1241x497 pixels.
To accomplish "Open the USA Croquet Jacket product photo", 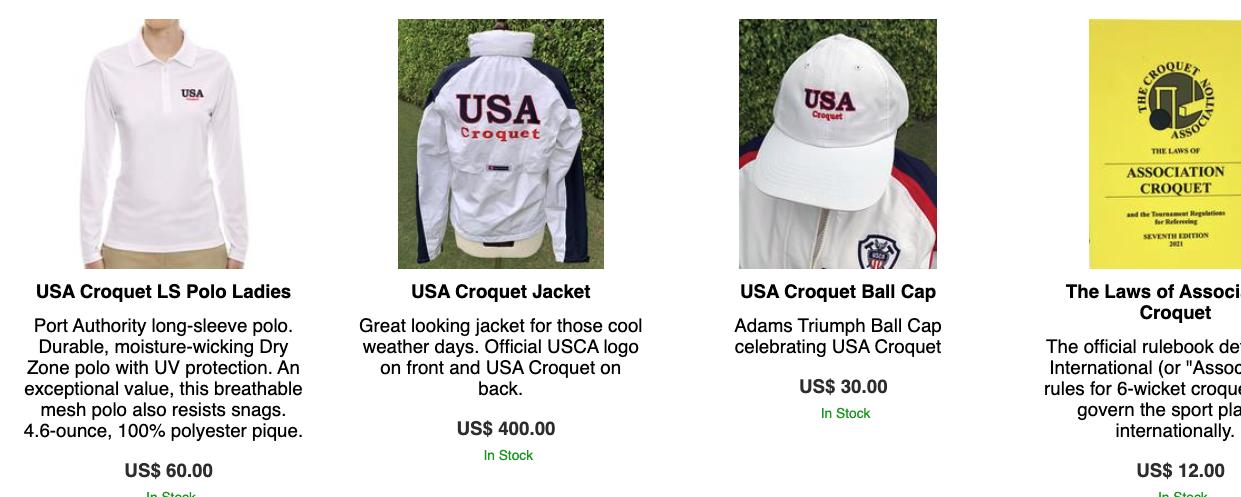I will (x=501, y=144).
